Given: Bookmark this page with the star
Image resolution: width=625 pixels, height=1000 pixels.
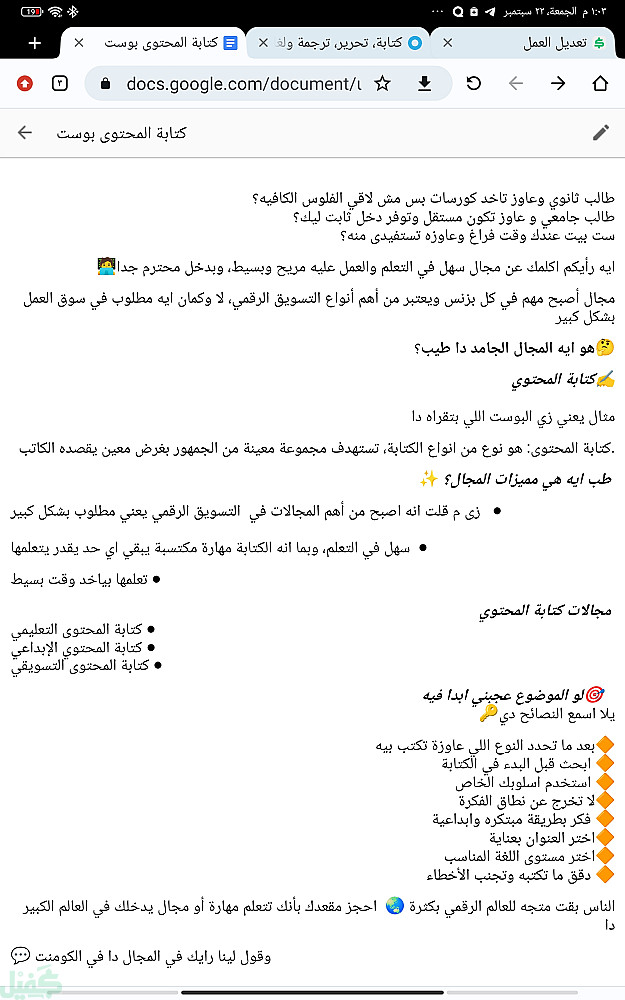Looking at the screenshot, I should tap(382, 84).
